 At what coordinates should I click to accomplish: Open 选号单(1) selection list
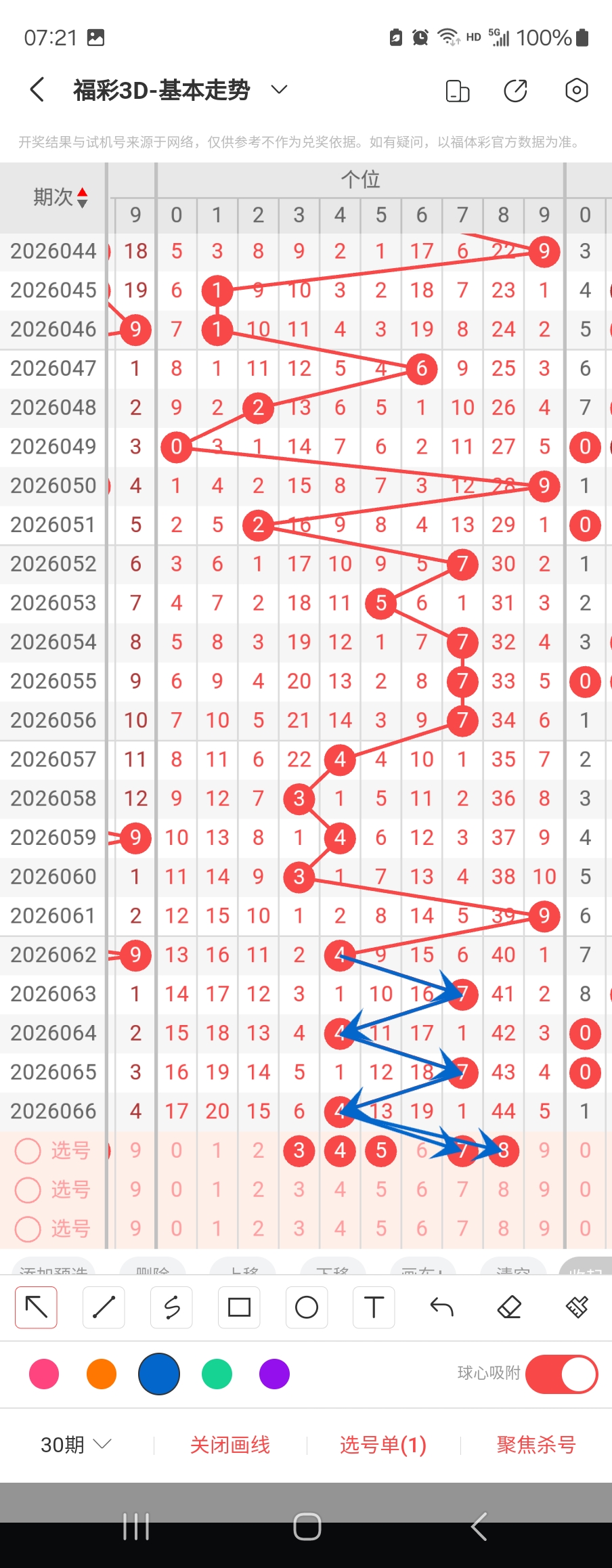(383, 1445)
